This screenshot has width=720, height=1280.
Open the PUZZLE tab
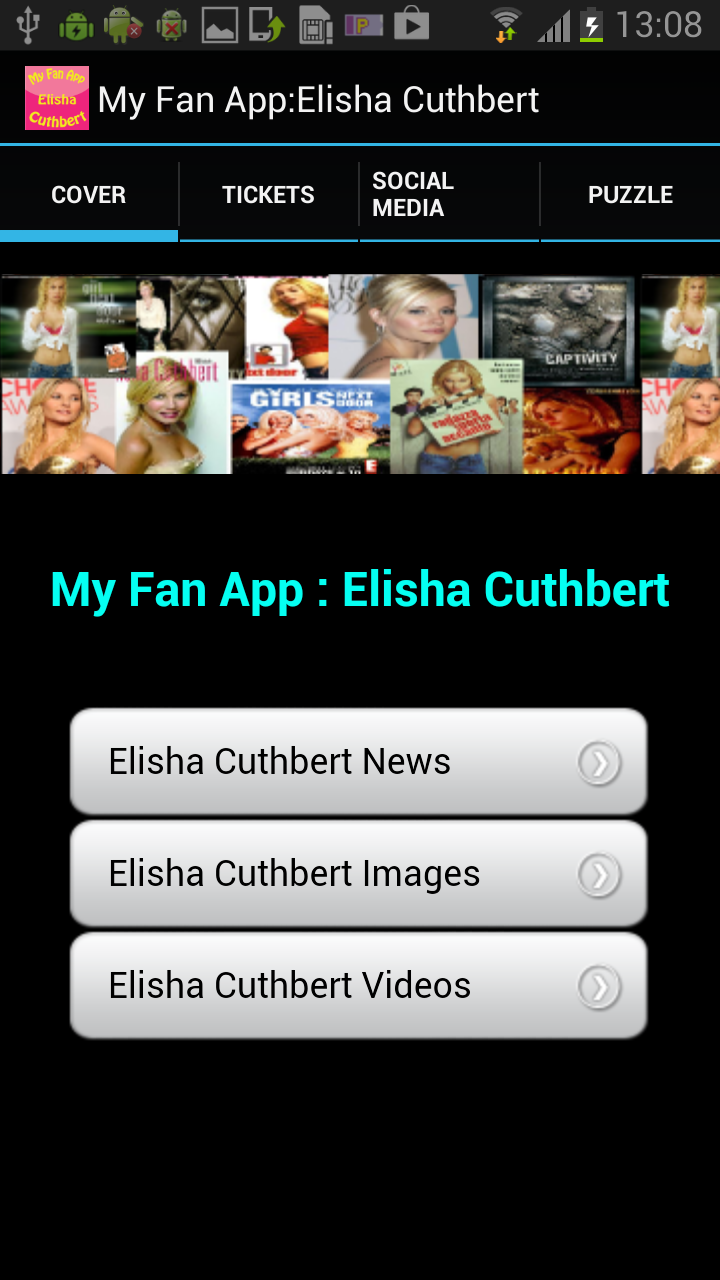[631, 194]
